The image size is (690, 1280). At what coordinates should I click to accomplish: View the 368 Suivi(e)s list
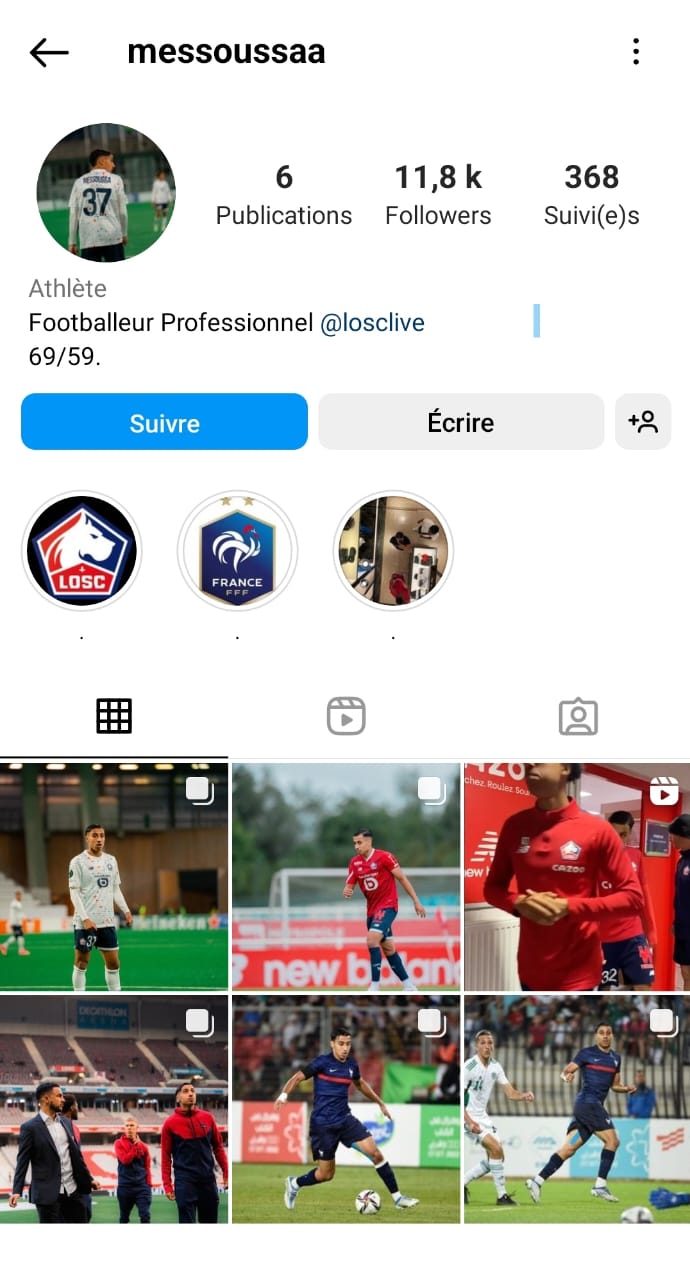coord(591,194)
